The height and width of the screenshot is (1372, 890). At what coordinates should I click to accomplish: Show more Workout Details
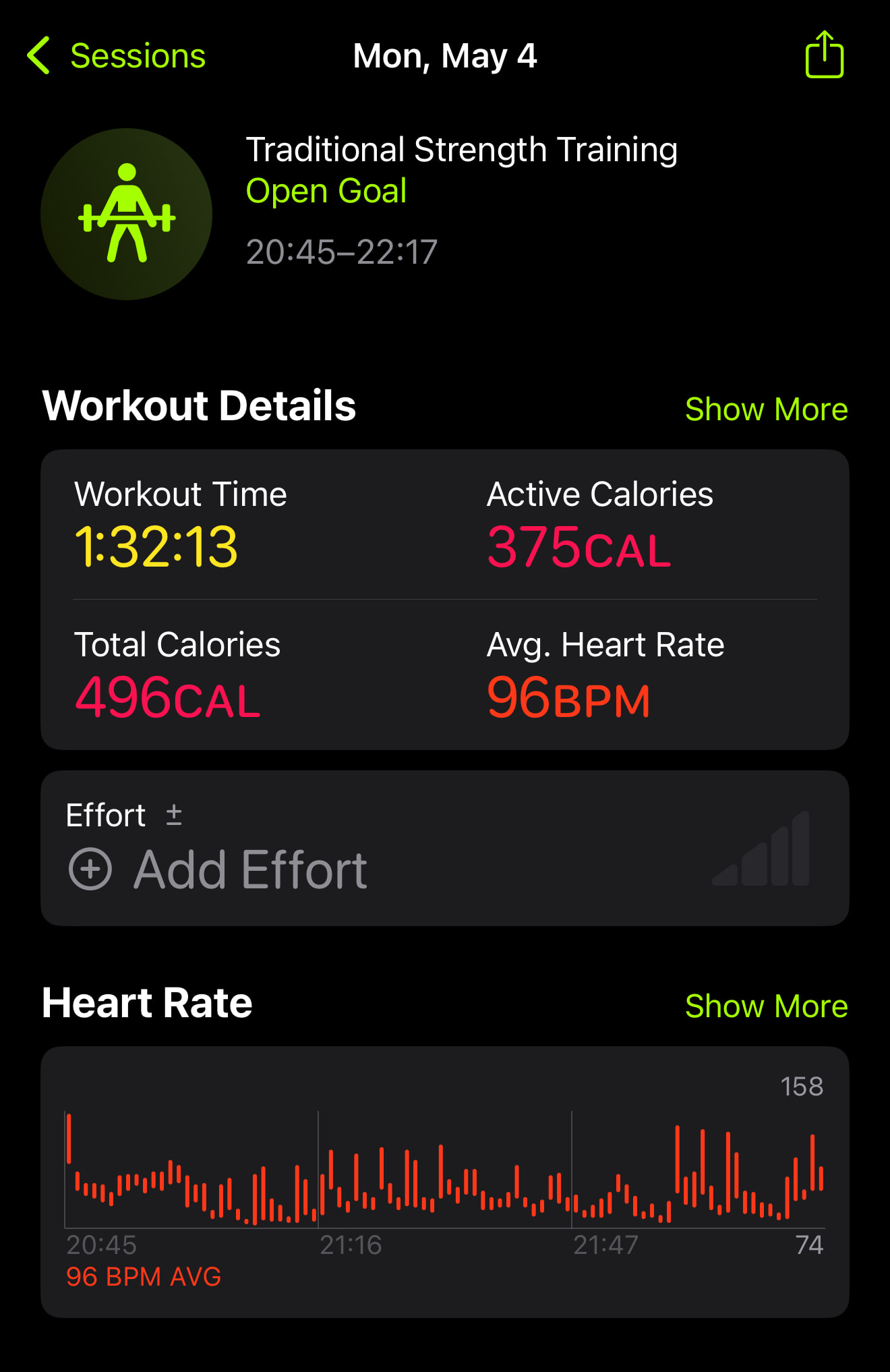point(766,409)
